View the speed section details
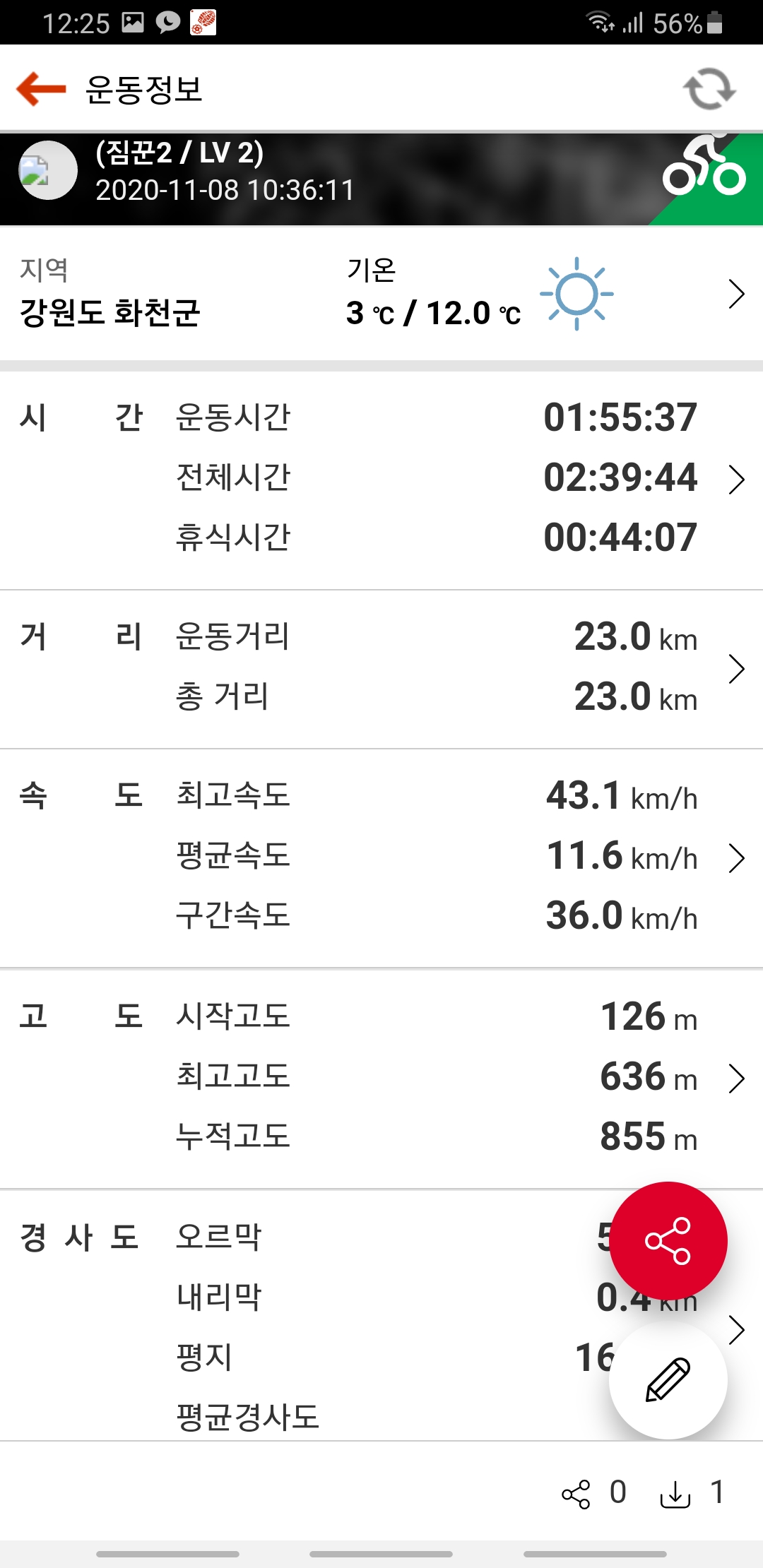The height and width of the screenshot is (1568, 763). [735, 857]
